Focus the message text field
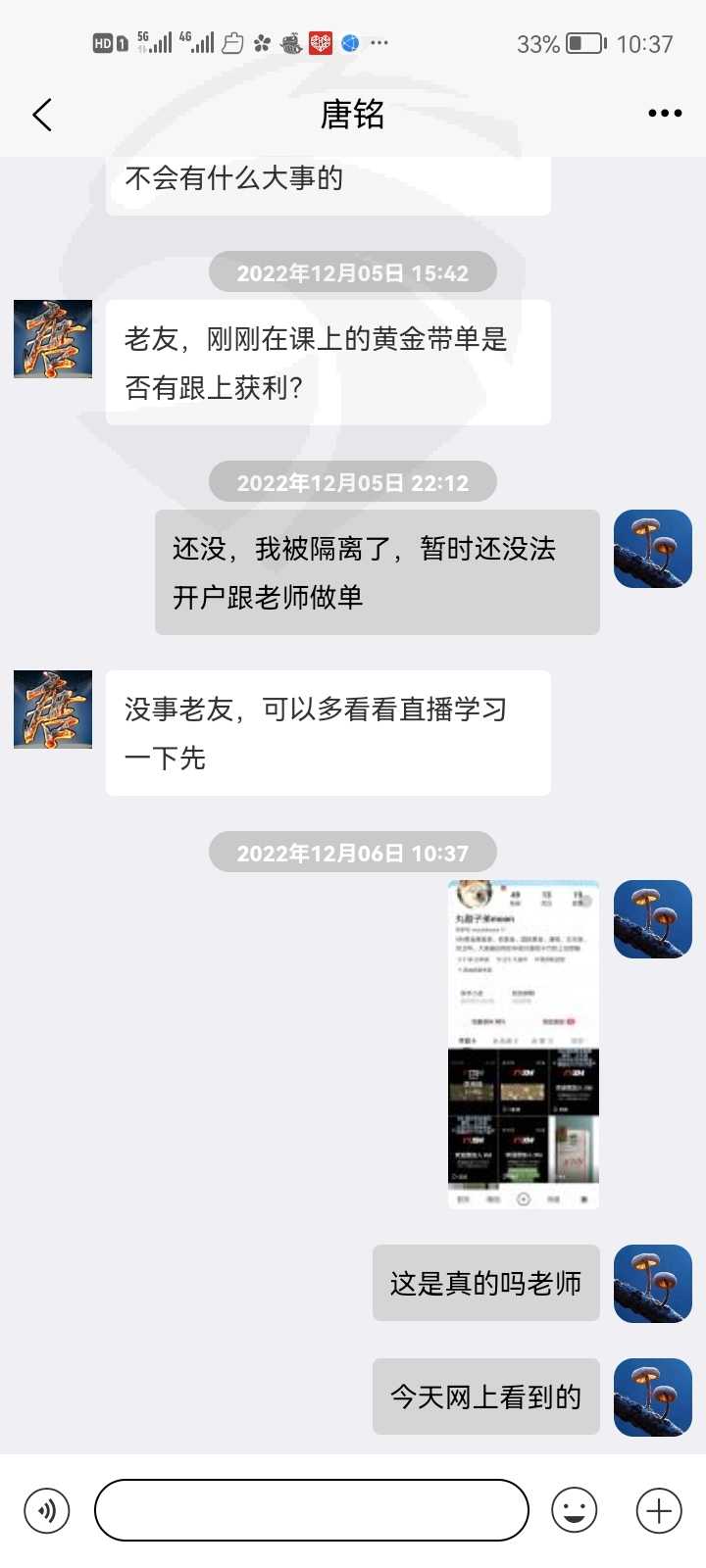This screenshot has height=1568, width=706. tap(312, 1510)
